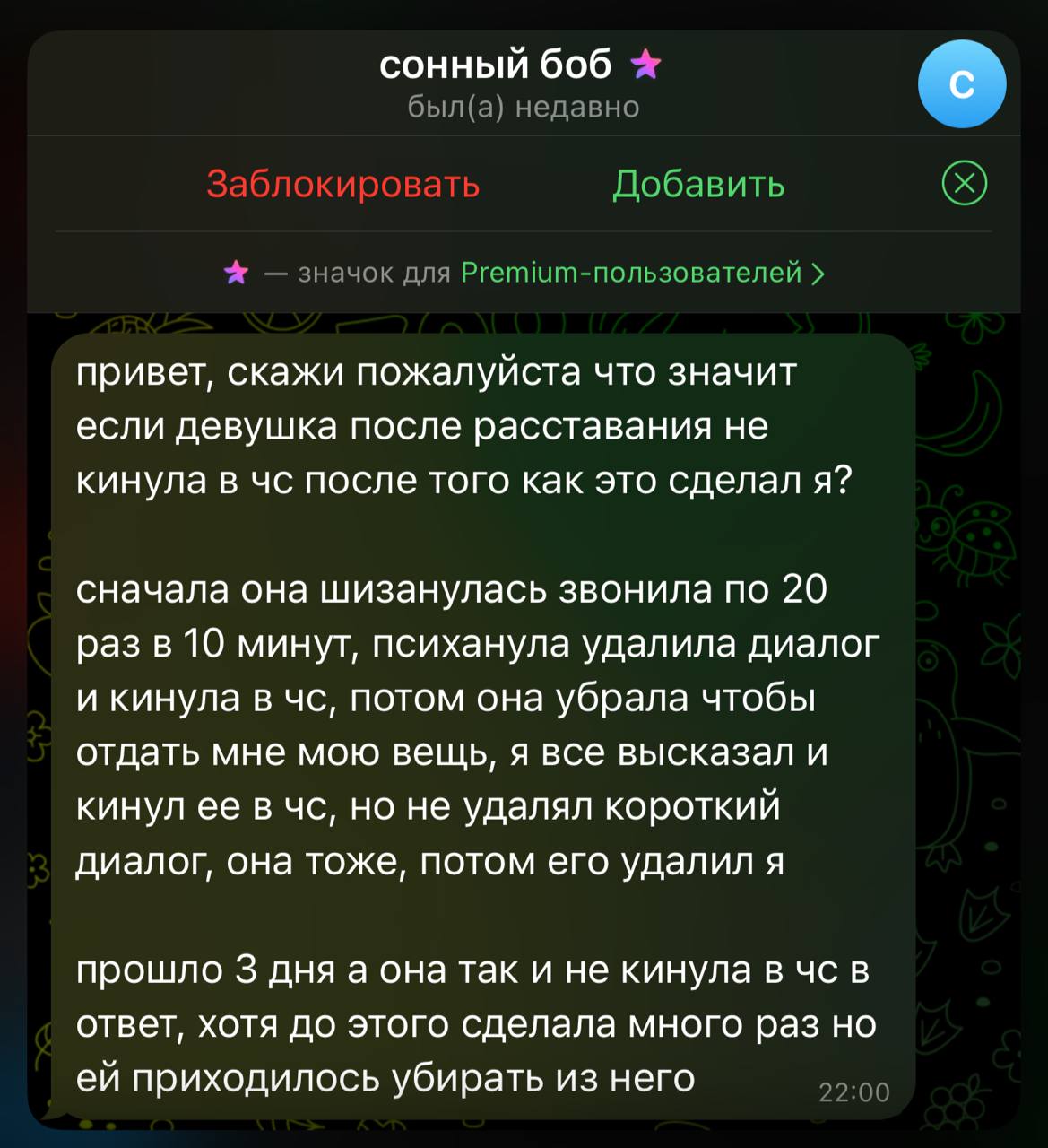Dismiss the block/add contact bar
This screenshot has width=1048, height=1148.
[x=964, y=185]
